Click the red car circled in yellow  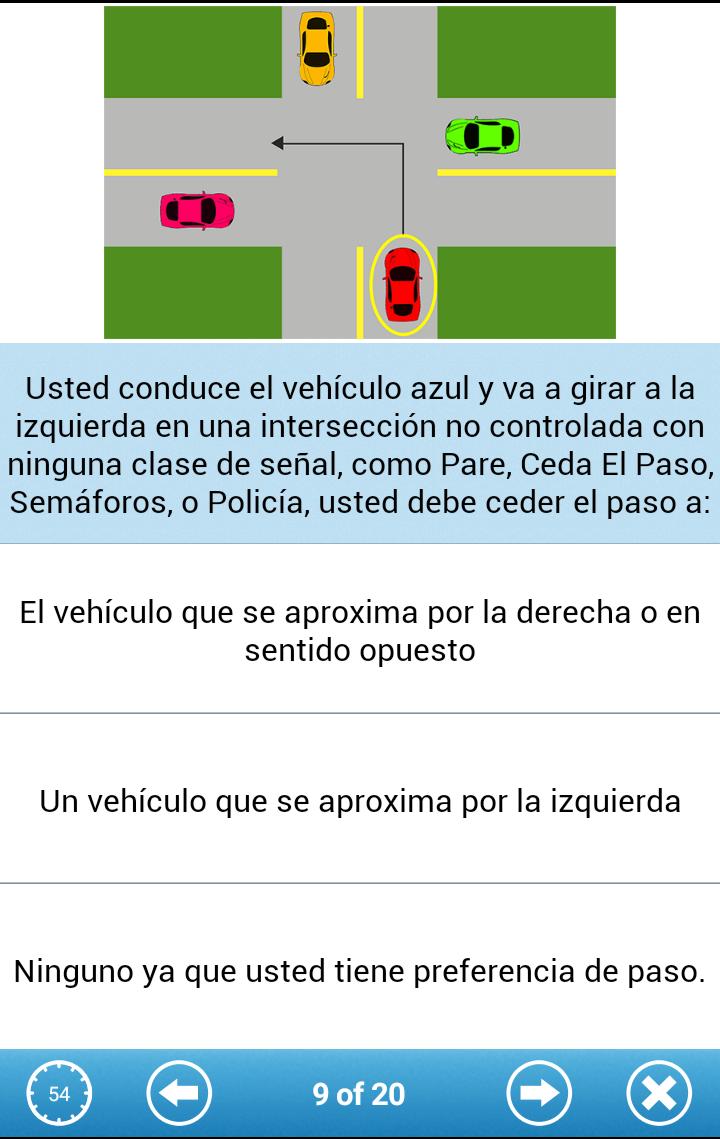click(403, 282)
